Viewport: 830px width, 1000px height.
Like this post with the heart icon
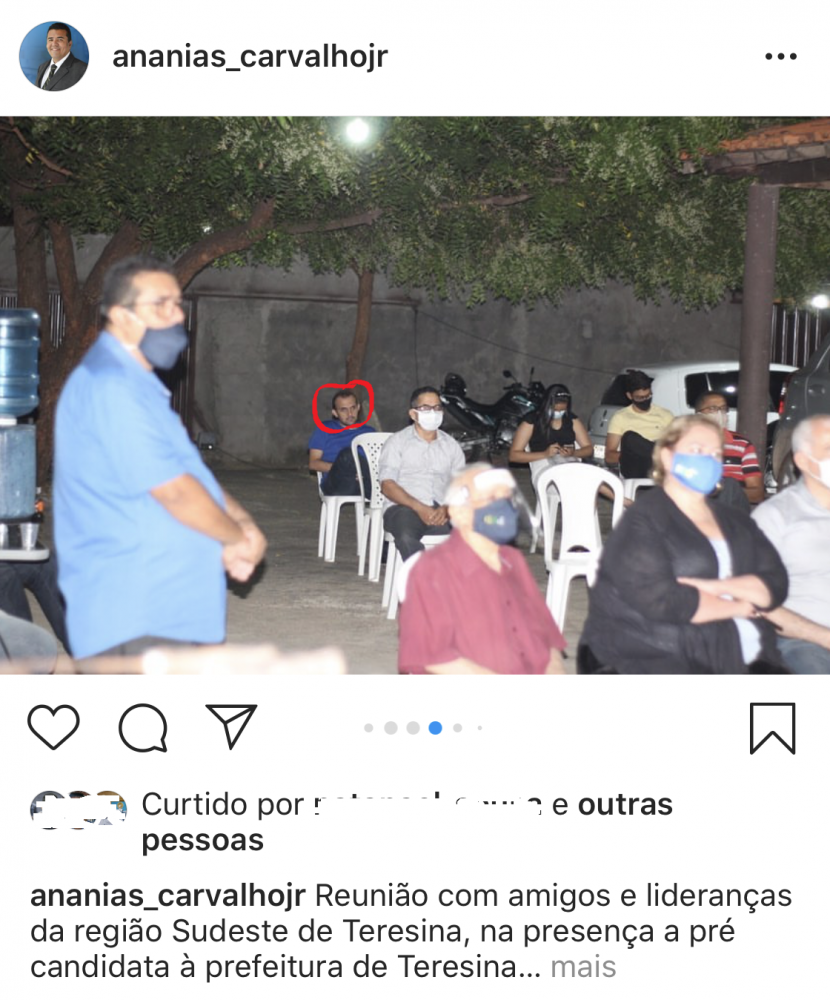pos(53,727)
